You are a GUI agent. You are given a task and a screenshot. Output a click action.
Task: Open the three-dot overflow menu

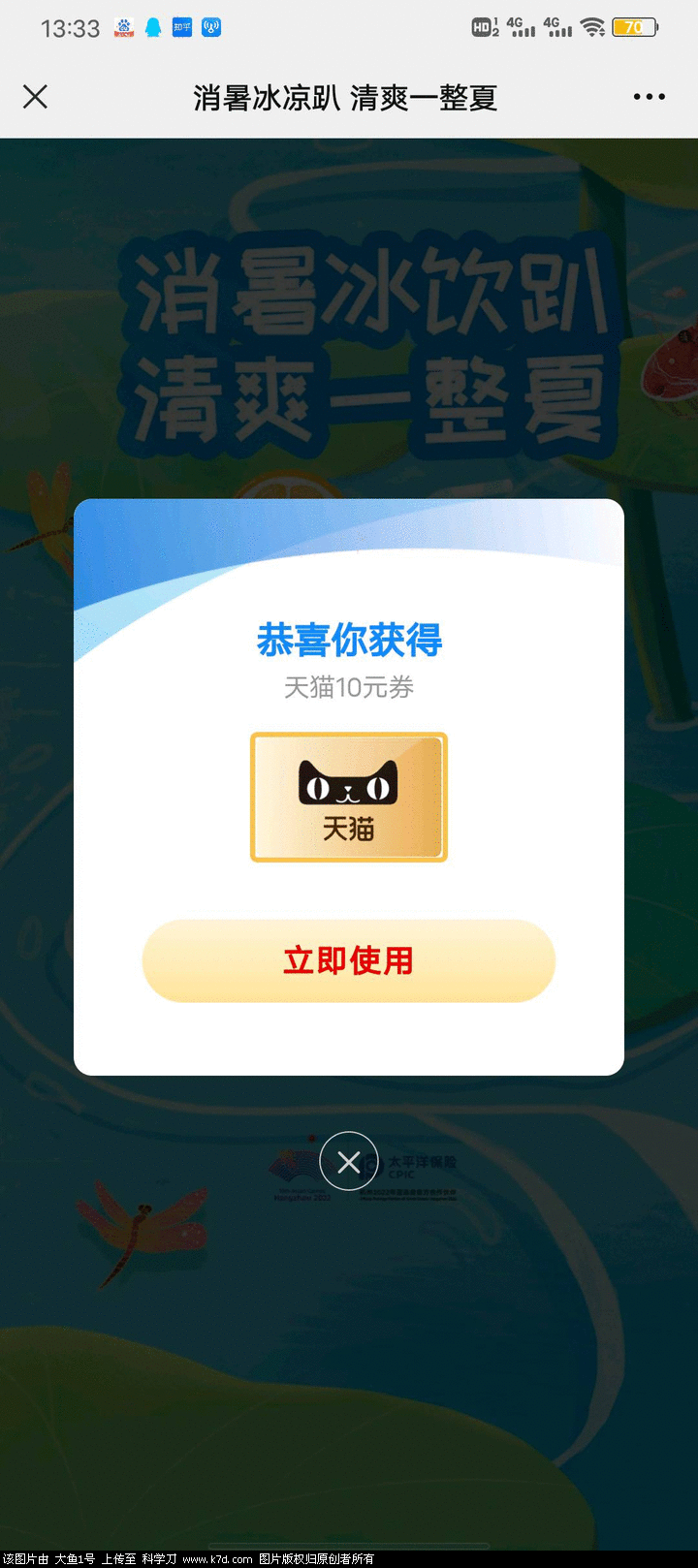point(649,97)
